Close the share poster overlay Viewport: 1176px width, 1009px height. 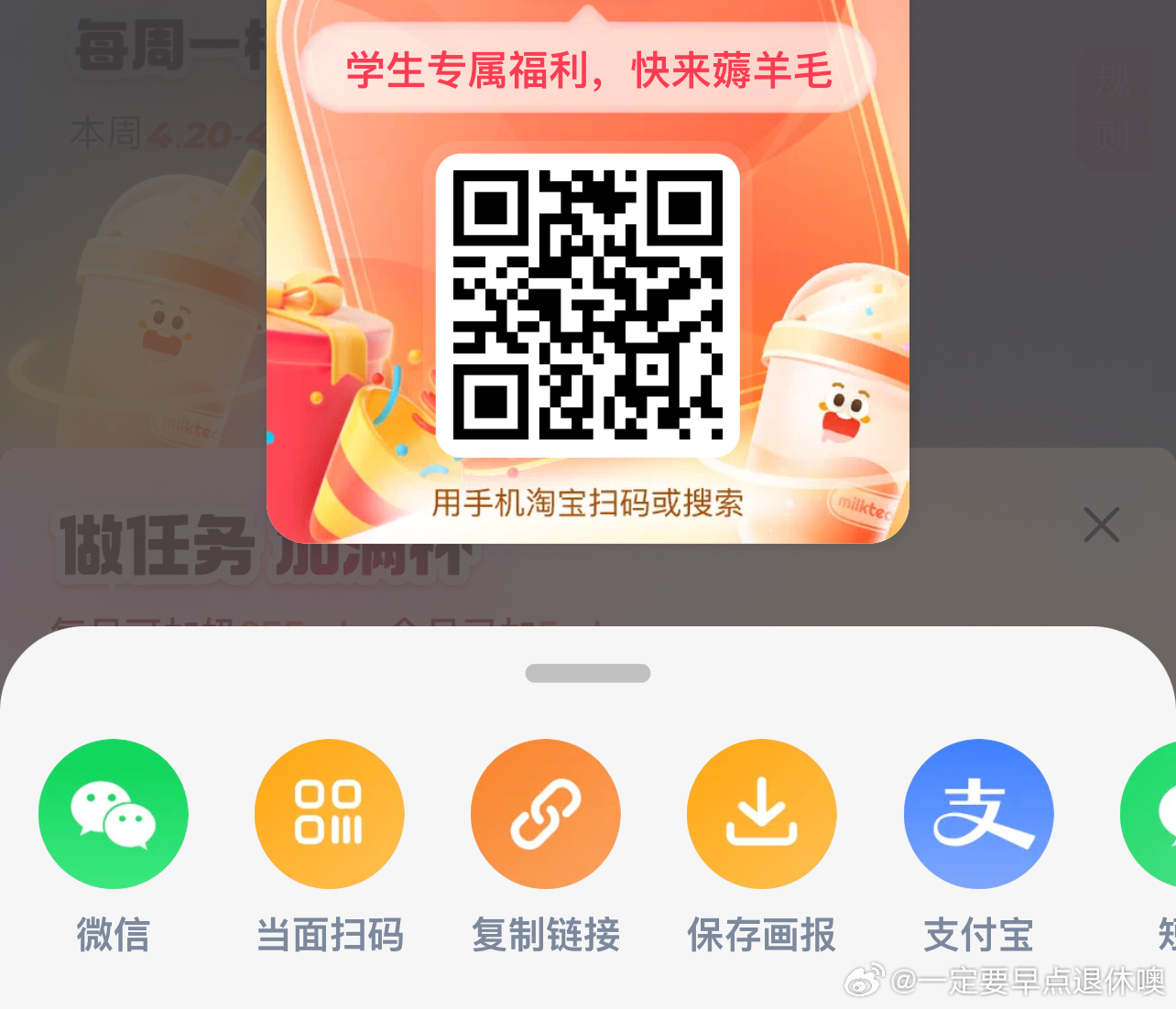(1101, 525)
